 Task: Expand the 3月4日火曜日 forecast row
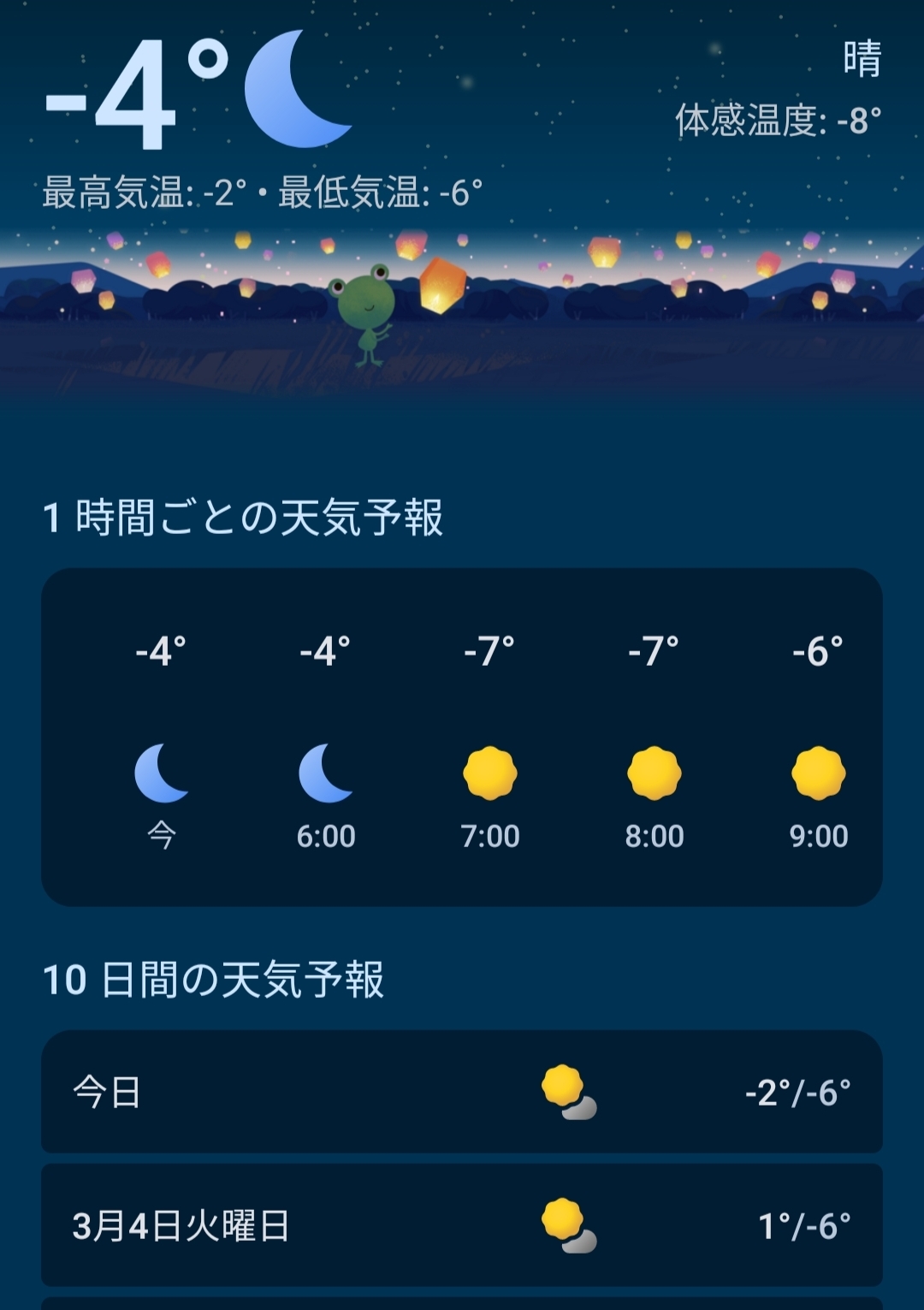pos(461,1225)
